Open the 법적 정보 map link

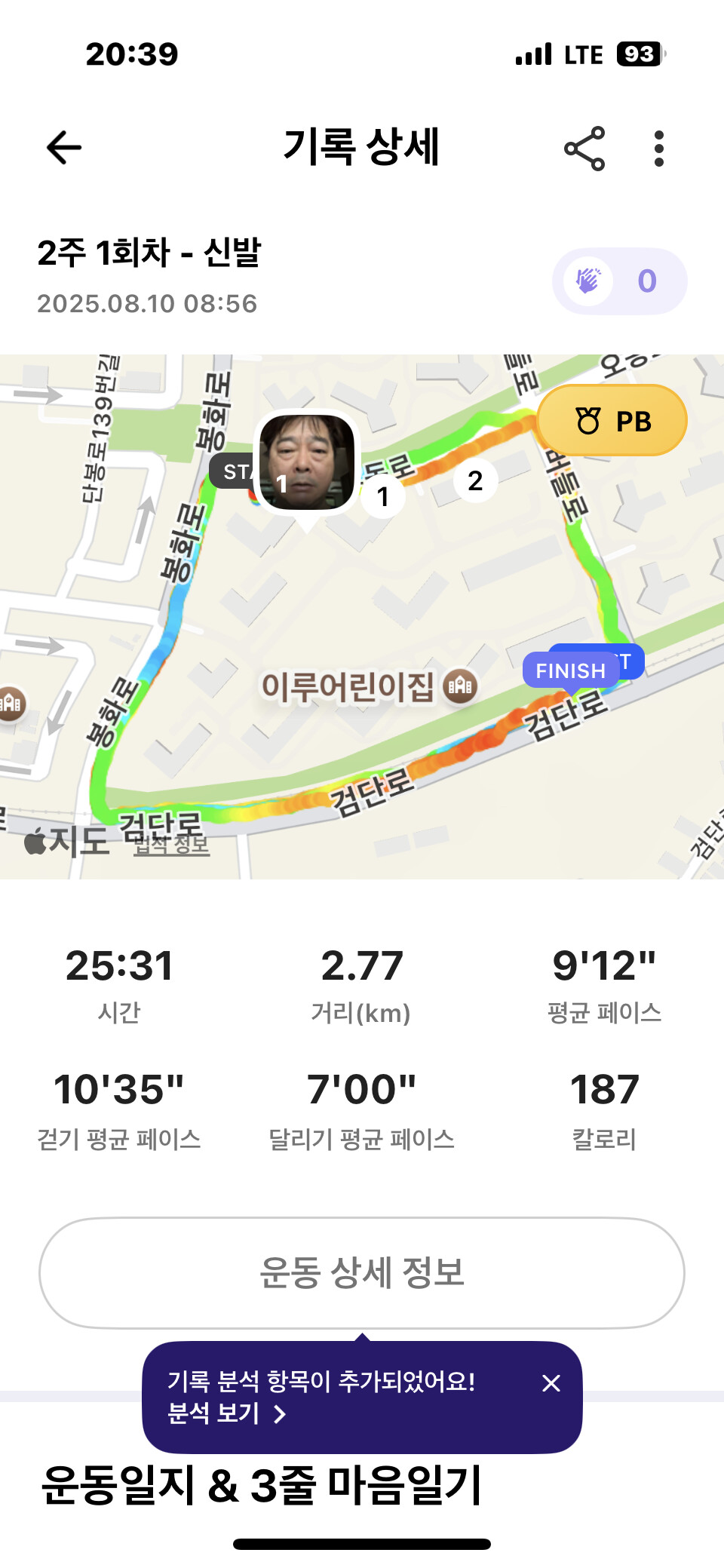click(x=171, y=845)
